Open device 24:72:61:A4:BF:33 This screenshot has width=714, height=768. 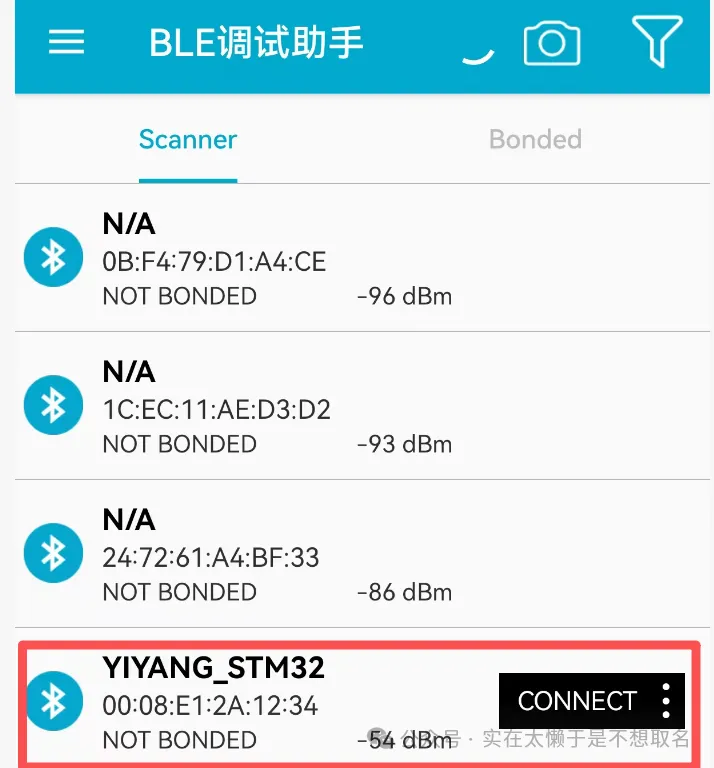pyautogui.click(x=300, y=554)
